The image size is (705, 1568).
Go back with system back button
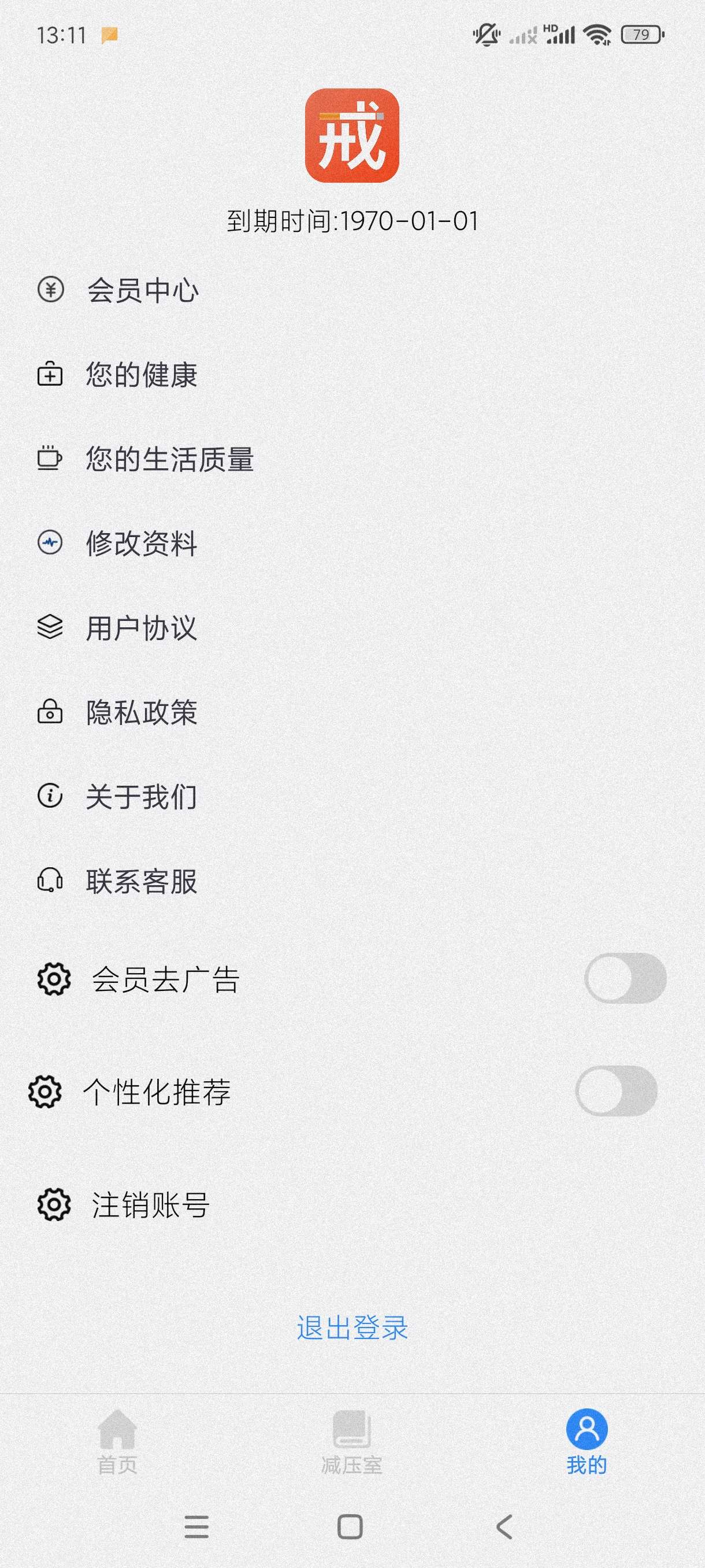[504, 1526]
